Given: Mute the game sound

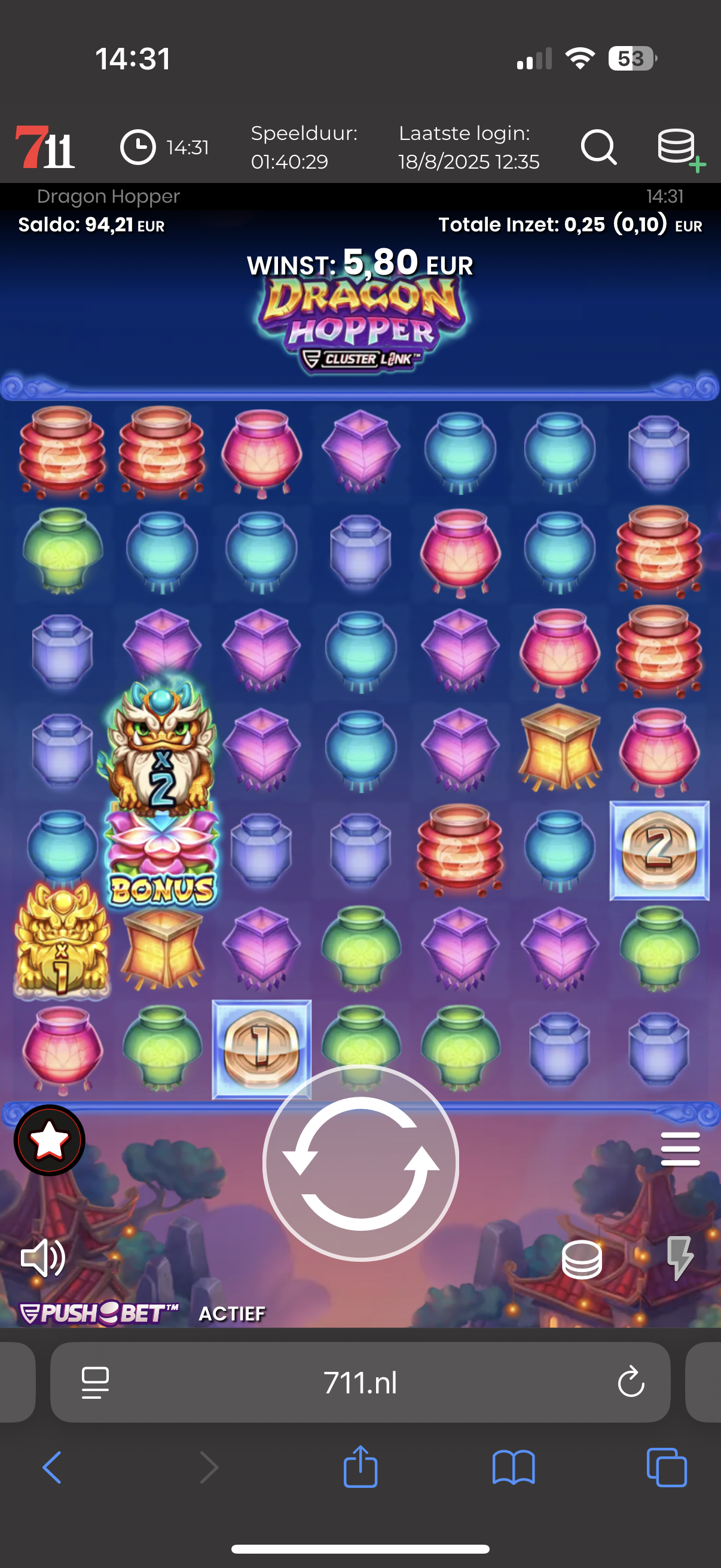Looking at the screenshot, I should click(42, 1258).
